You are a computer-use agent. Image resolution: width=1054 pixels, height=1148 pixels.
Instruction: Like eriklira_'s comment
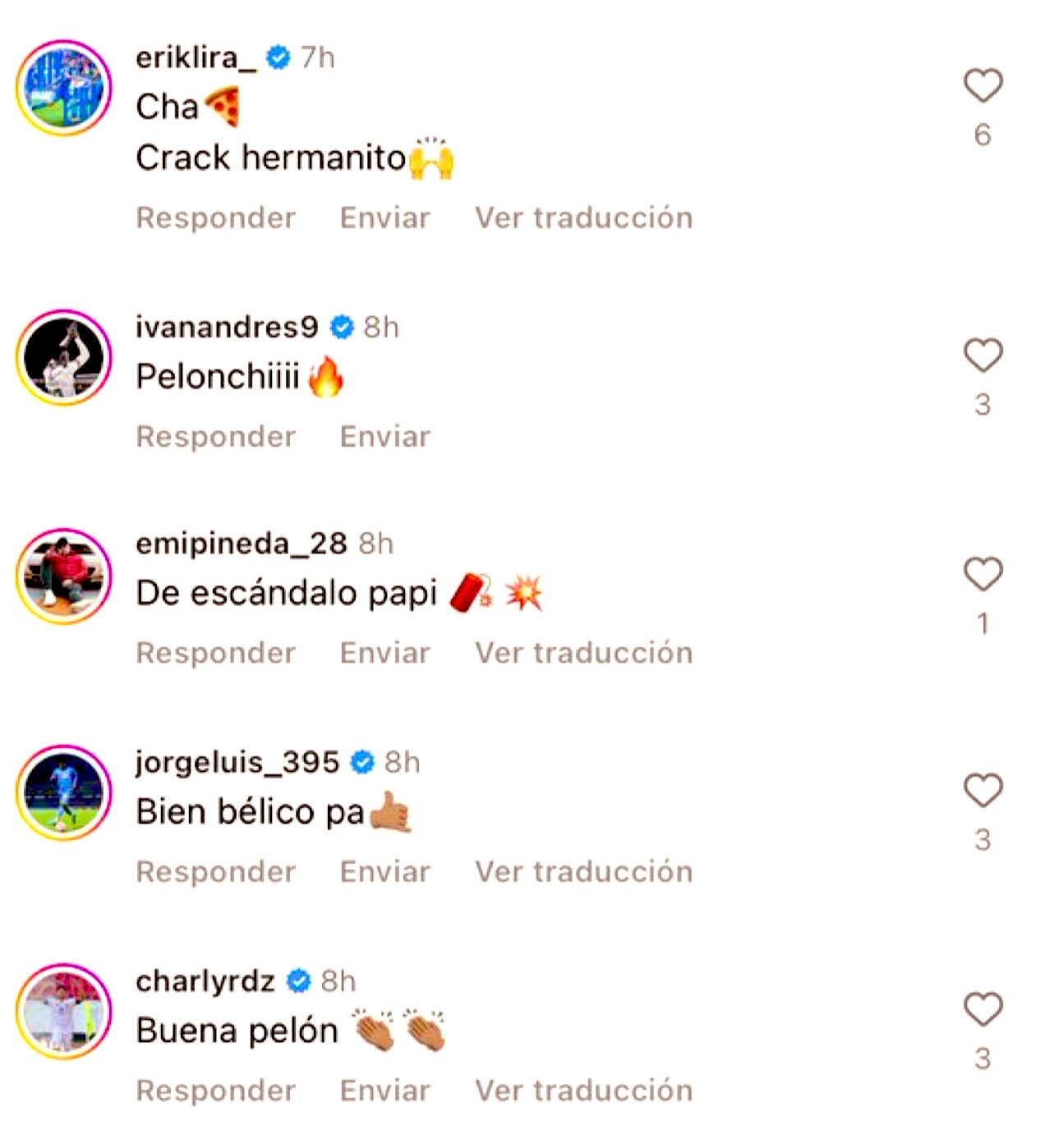coord(983,85)
